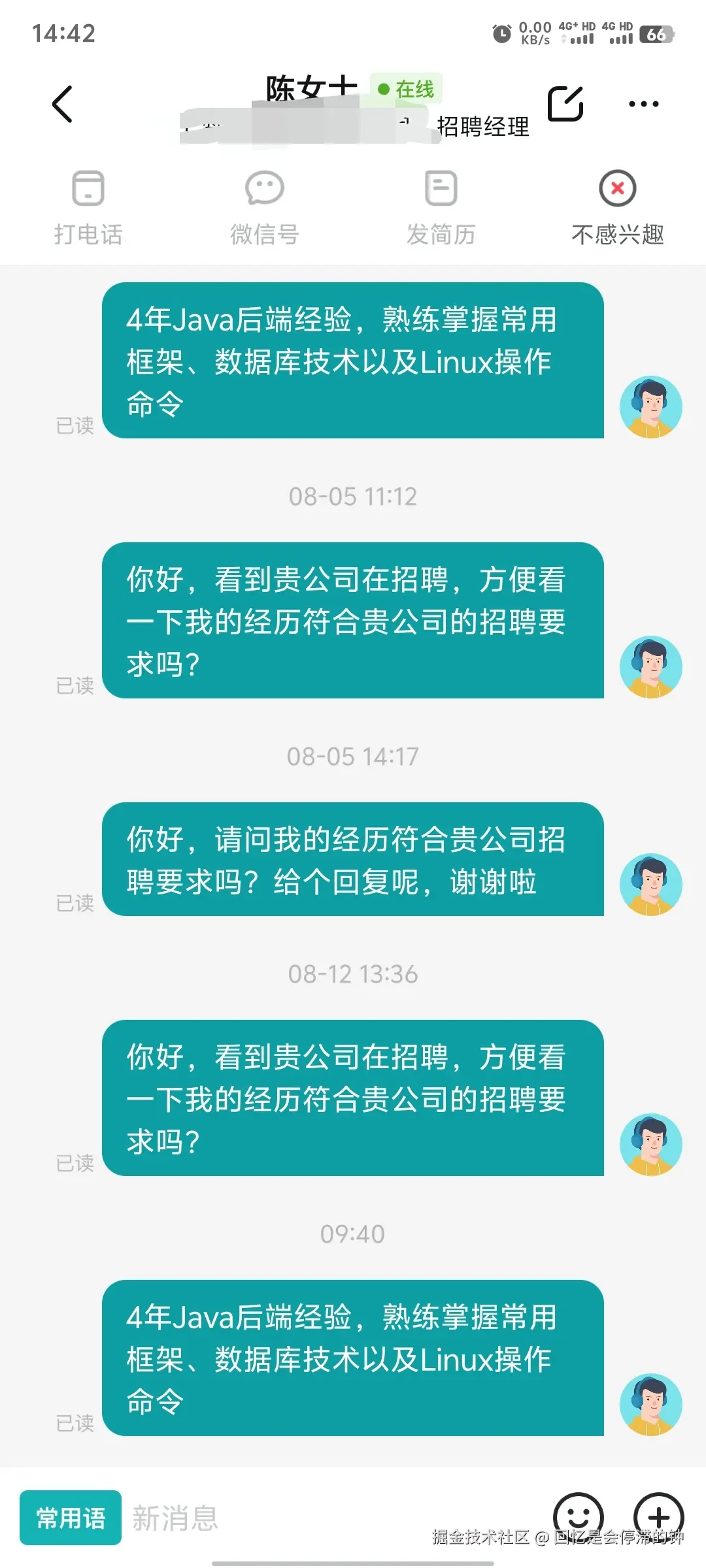
Task: Tap the 打电话 phone icon
Action: (x=89, y=189)
